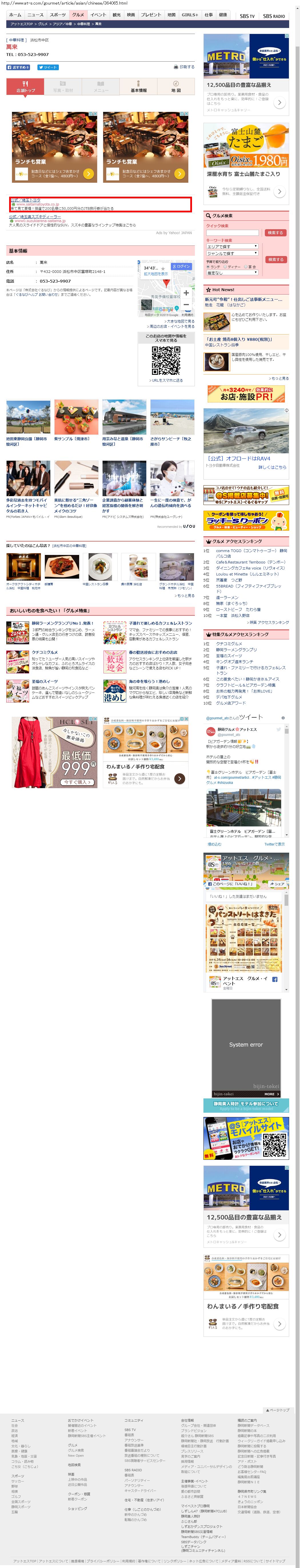This screenshot has height=1568, width=300.
Task: Switch to the 地図 tab
Action: (176, 88)
